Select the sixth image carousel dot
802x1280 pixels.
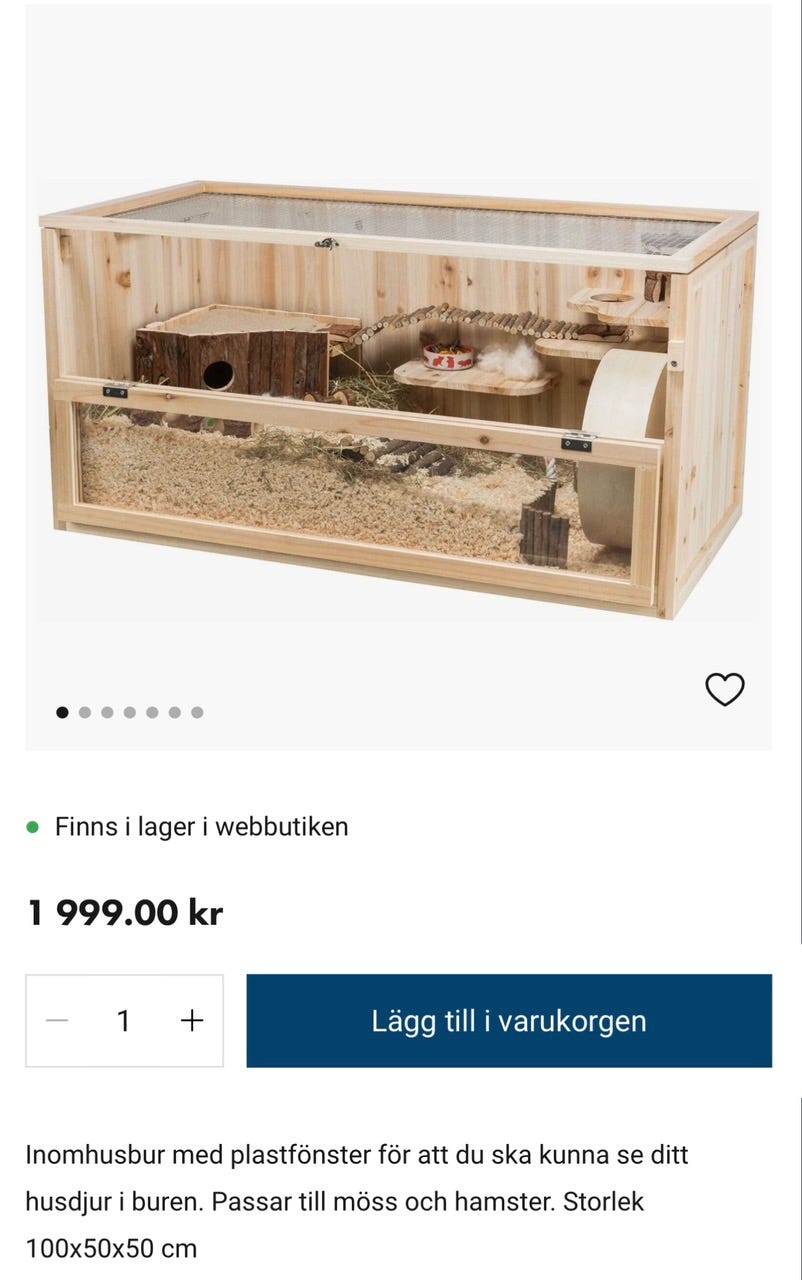[x=176, y=712]
